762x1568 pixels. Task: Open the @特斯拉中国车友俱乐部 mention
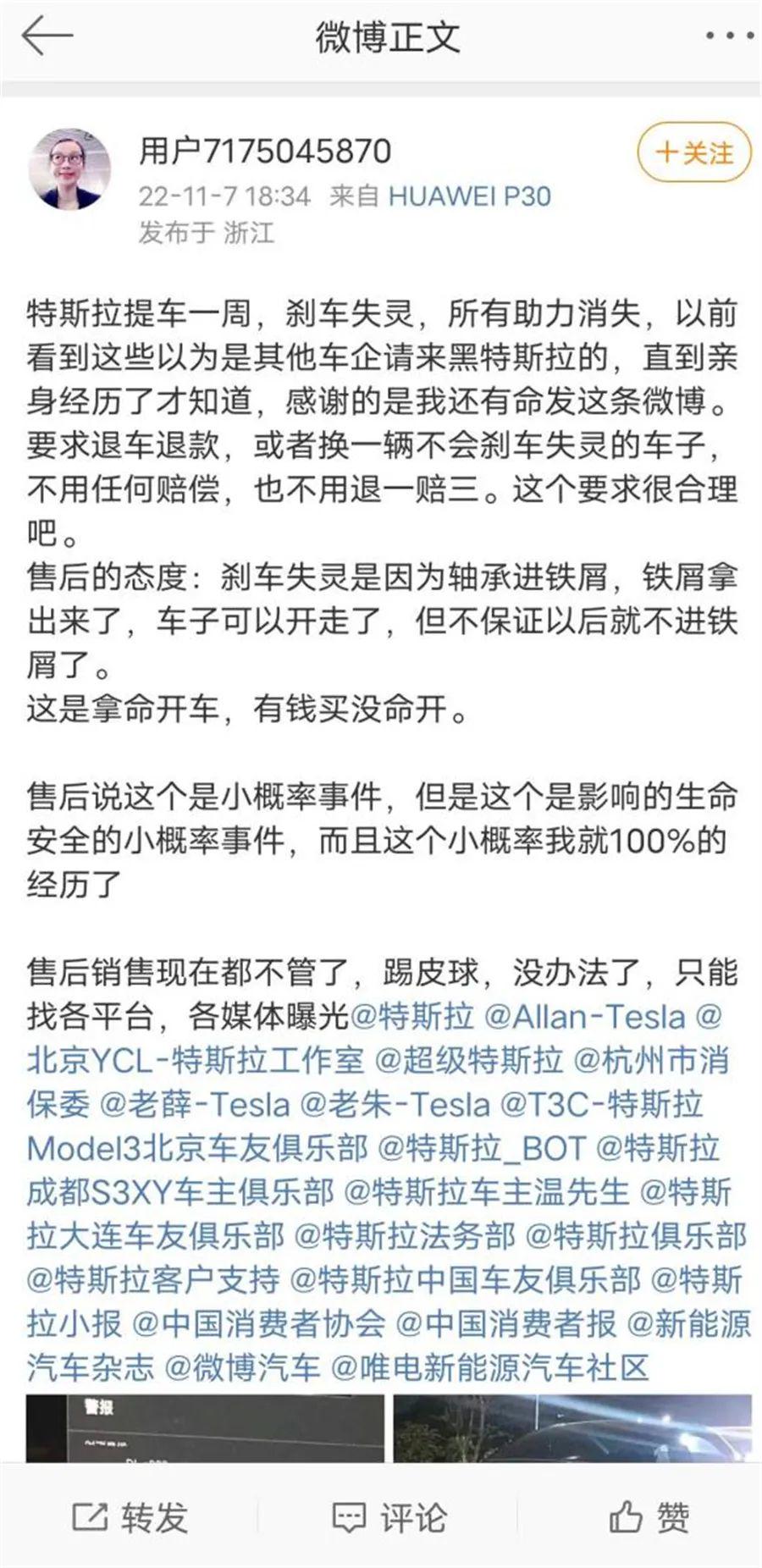(466, 1280)
